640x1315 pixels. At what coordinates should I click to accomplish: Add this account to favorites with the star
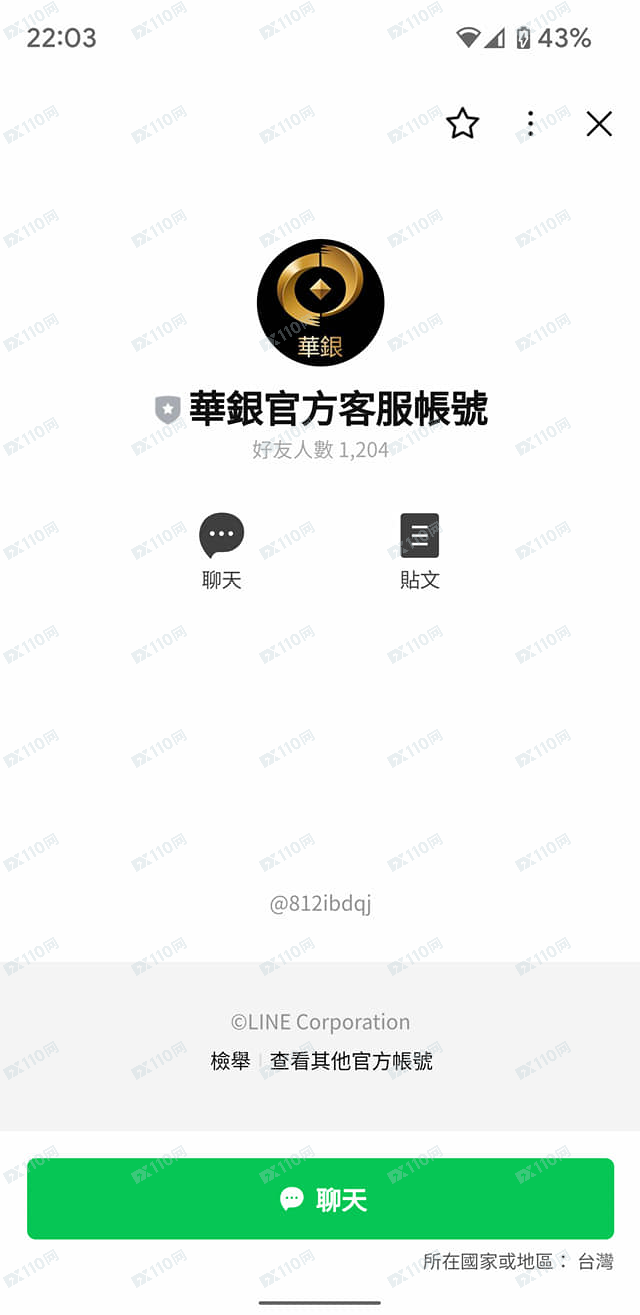462,124
